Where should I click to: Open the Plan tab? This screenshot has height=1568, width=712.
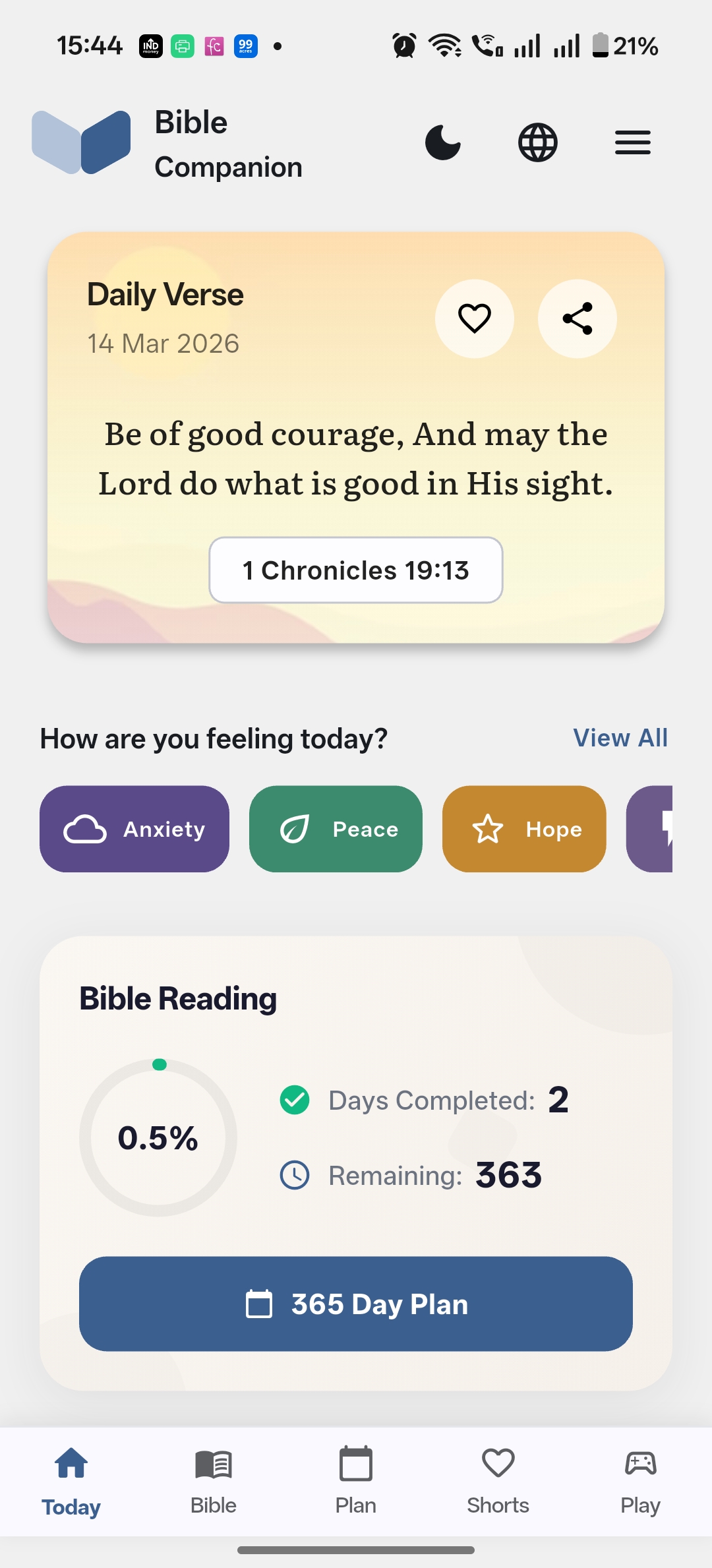coord(355,1480)
